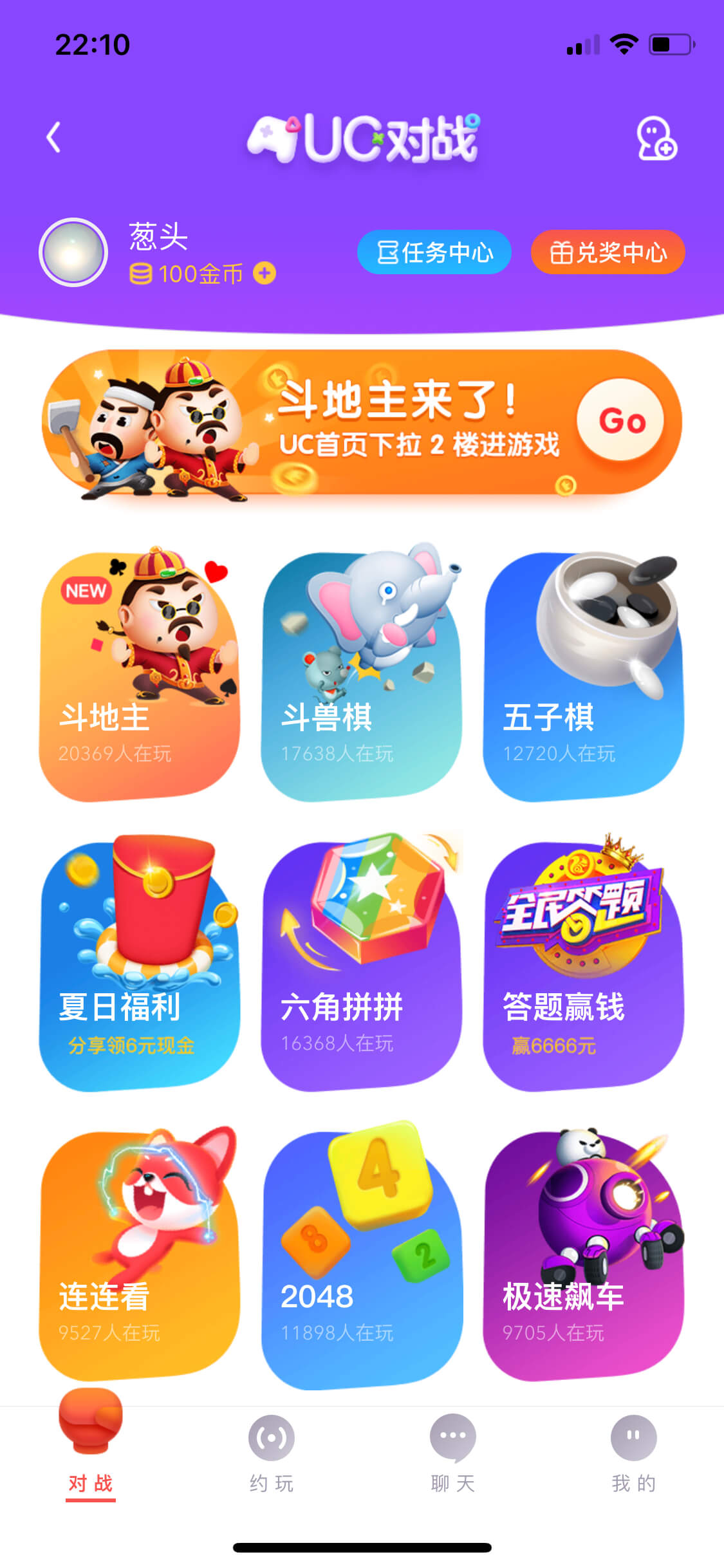Tap the 葱头 profile avatar
The image size is (724, 1568).
coord(73,252)
